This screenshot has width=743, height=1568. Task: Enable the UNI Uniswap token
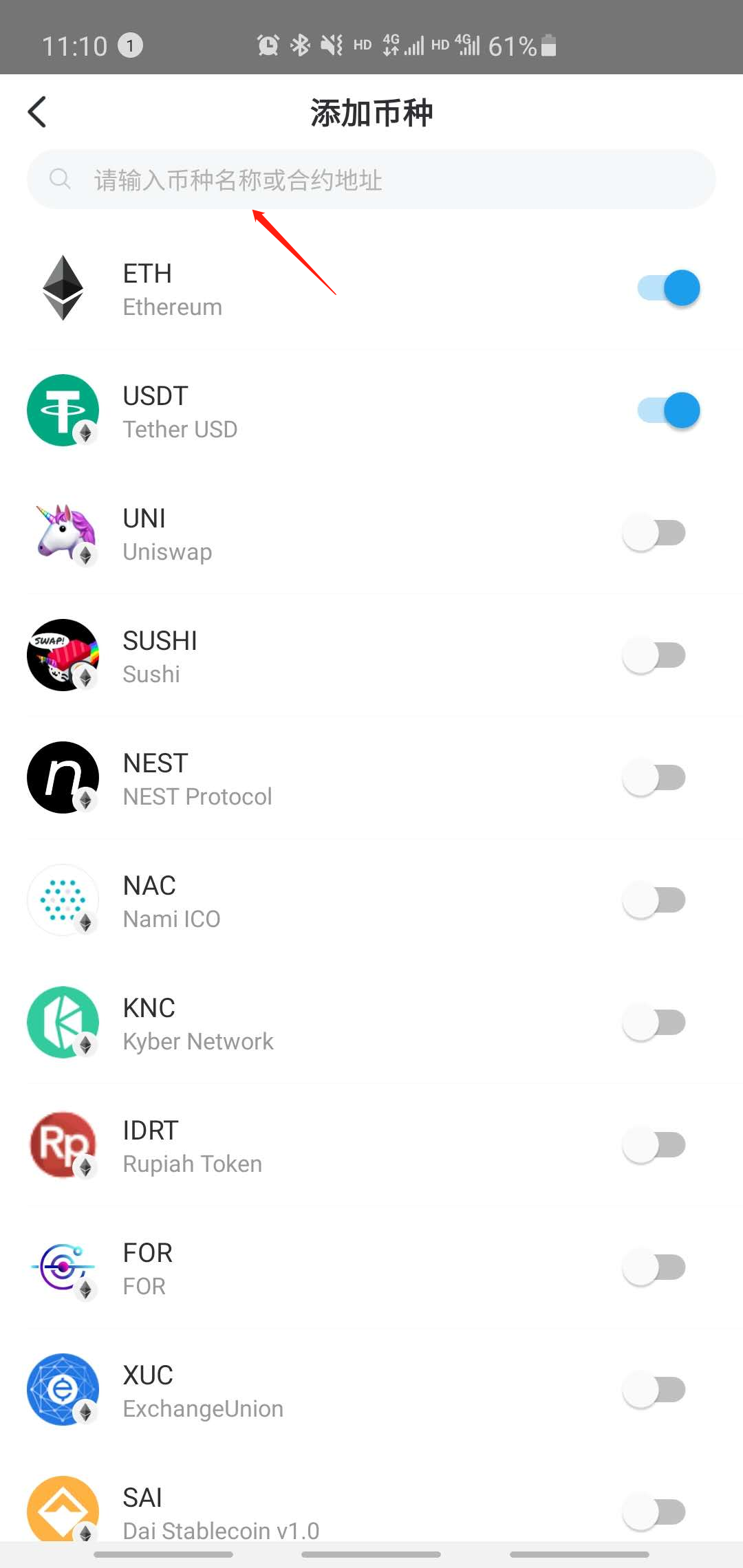[654, 533]
